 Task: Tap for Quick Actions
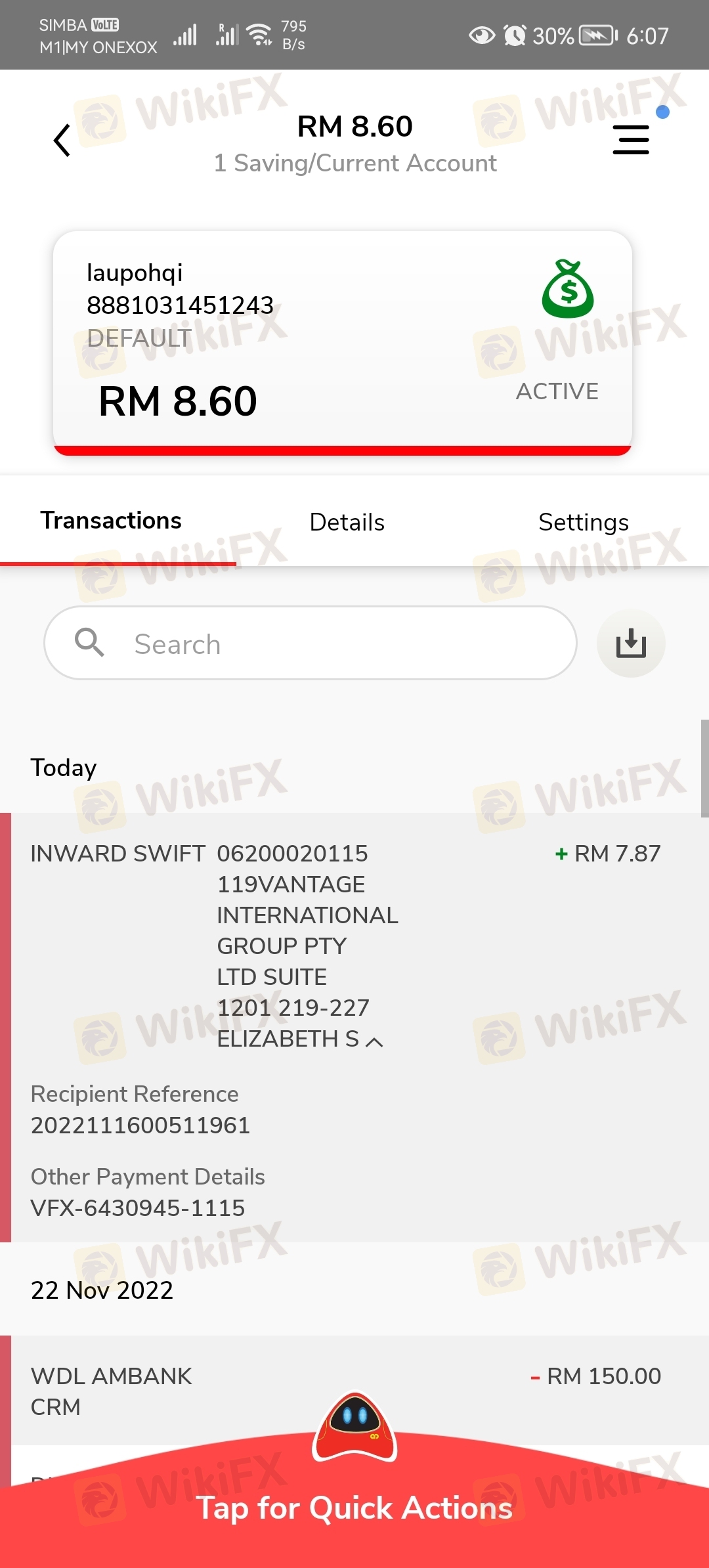tap(354, 1507)
